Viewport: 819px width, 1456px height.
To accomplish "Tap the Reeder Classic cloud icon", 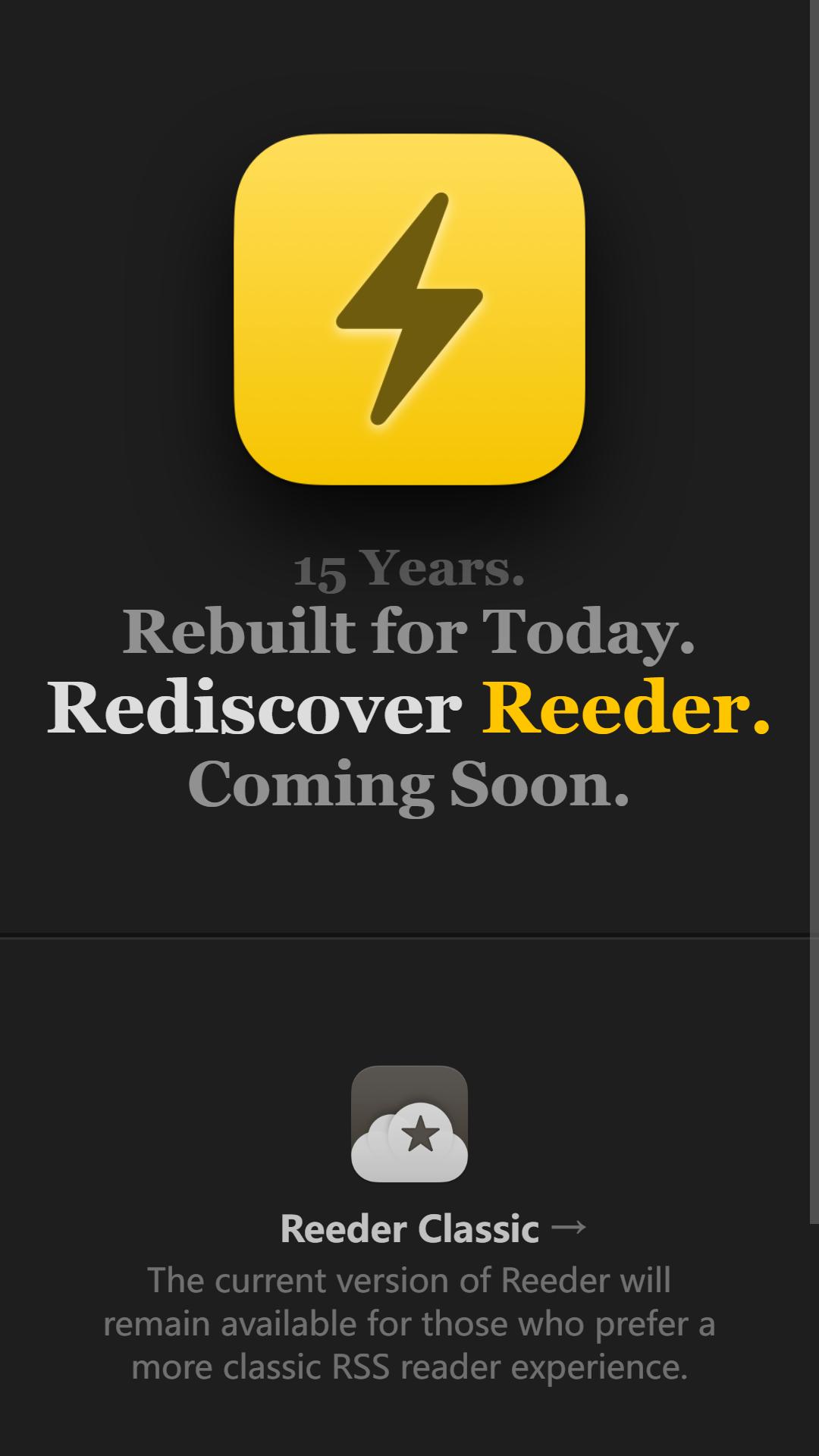I will [x=409, y=1124].
